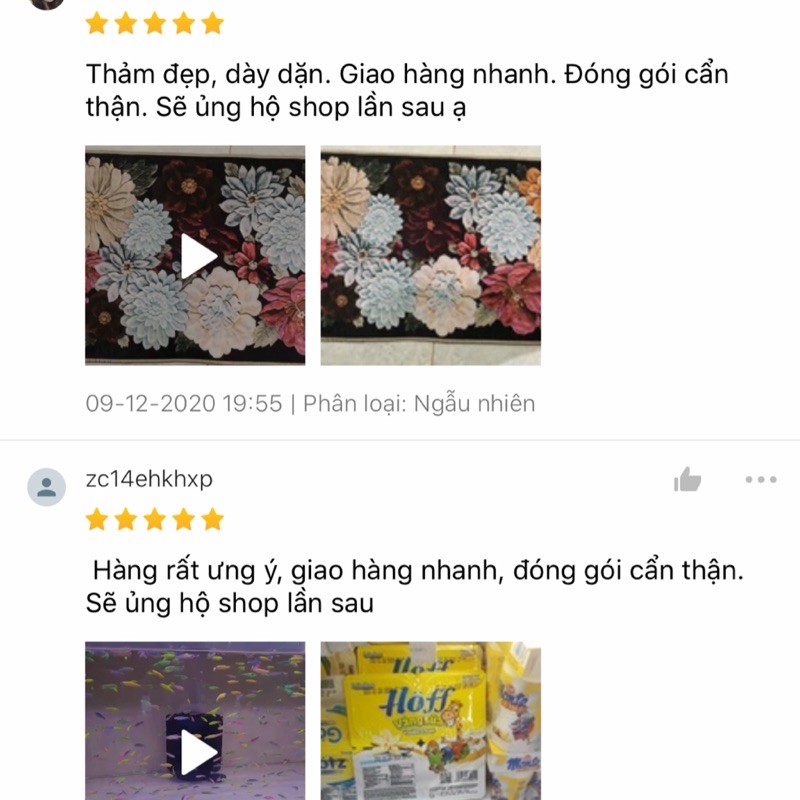This screenshot has height=800, width=800.
Task: Open the Hoff packages review photo
Action: pyautogui.click(x=430, y=720)
